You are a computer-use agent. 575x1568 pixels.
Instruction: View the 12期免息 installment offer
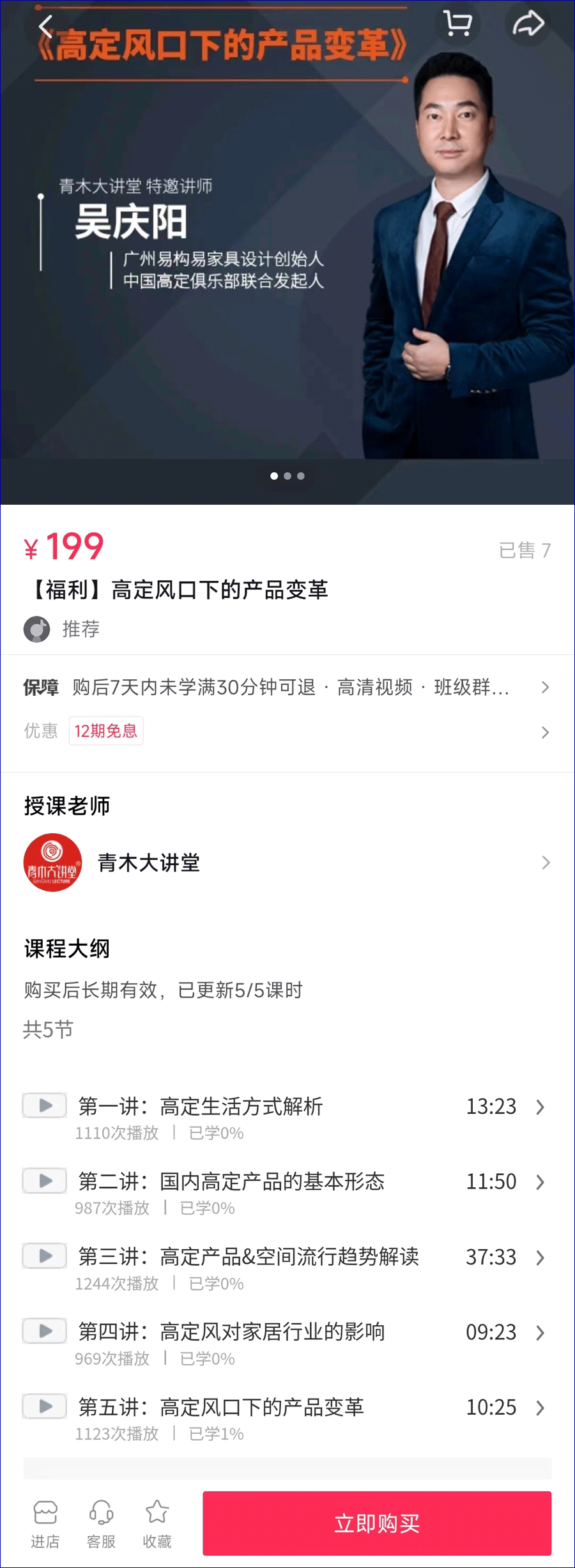106,731
